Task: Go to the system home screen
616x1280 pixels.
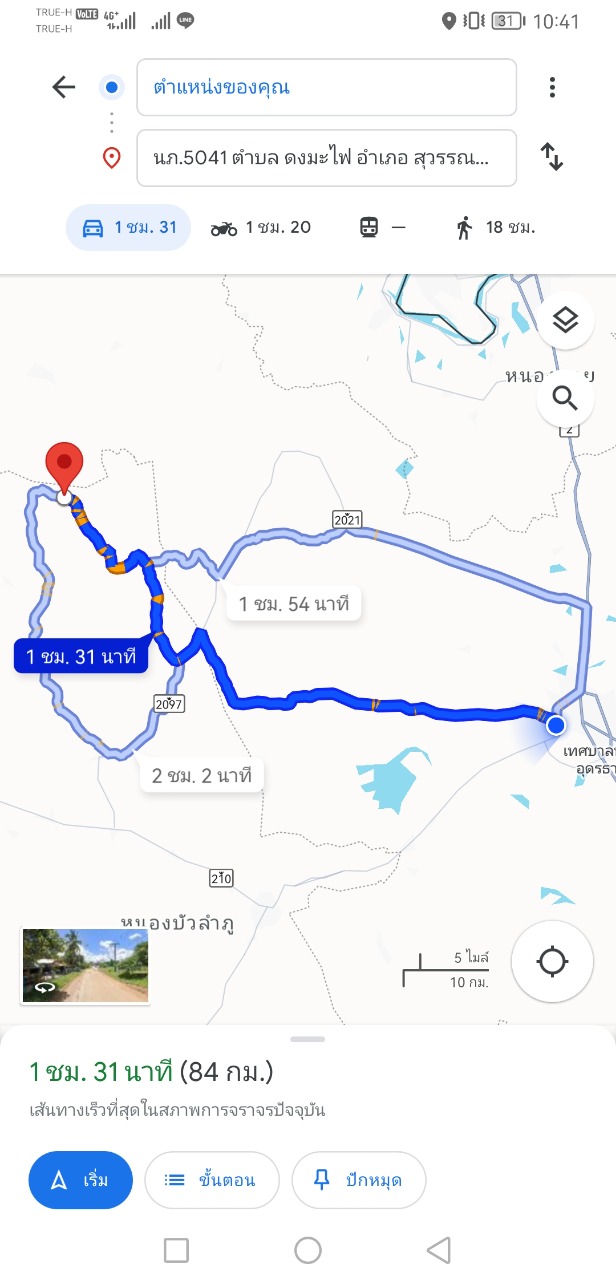Action: [308, 1250]
